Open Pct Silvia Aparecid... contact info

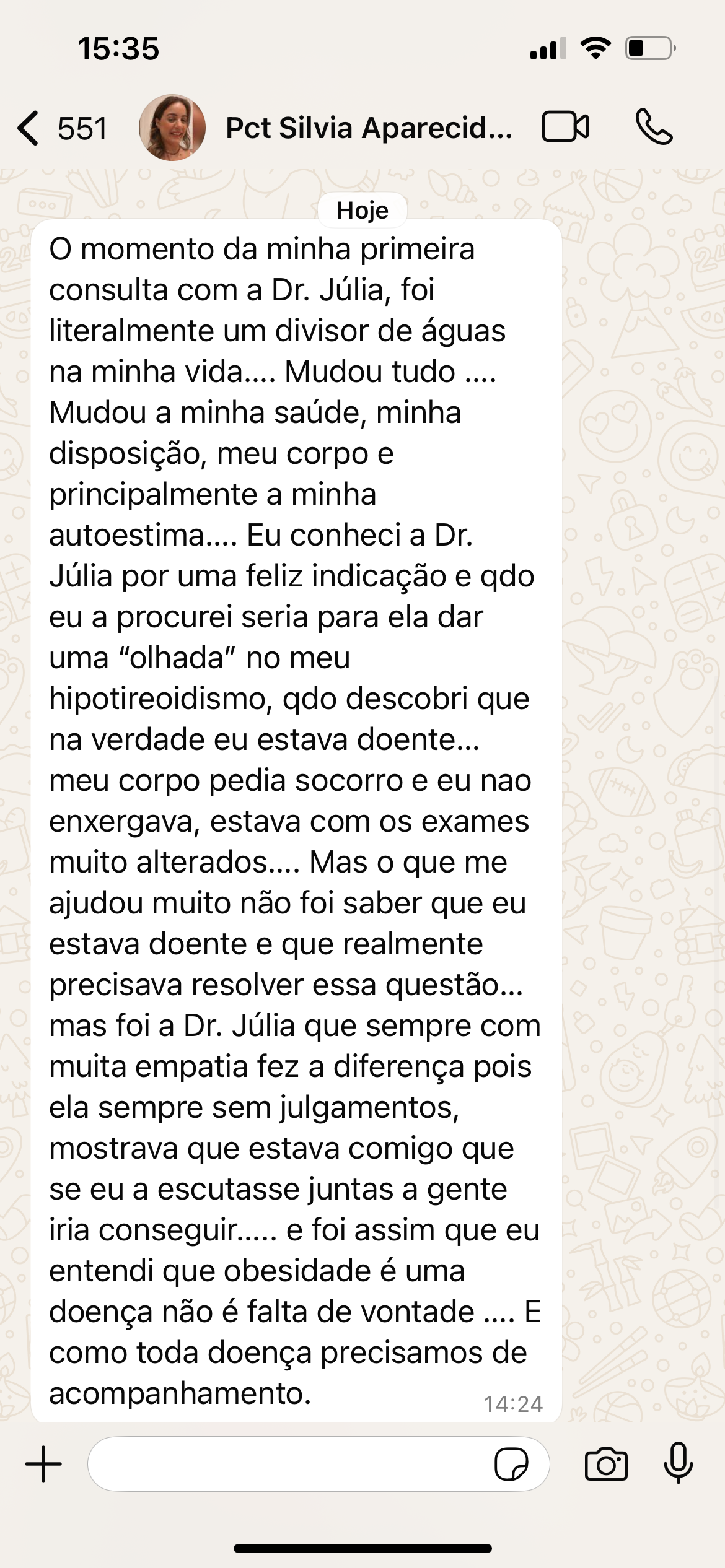[x=368, y=128]
